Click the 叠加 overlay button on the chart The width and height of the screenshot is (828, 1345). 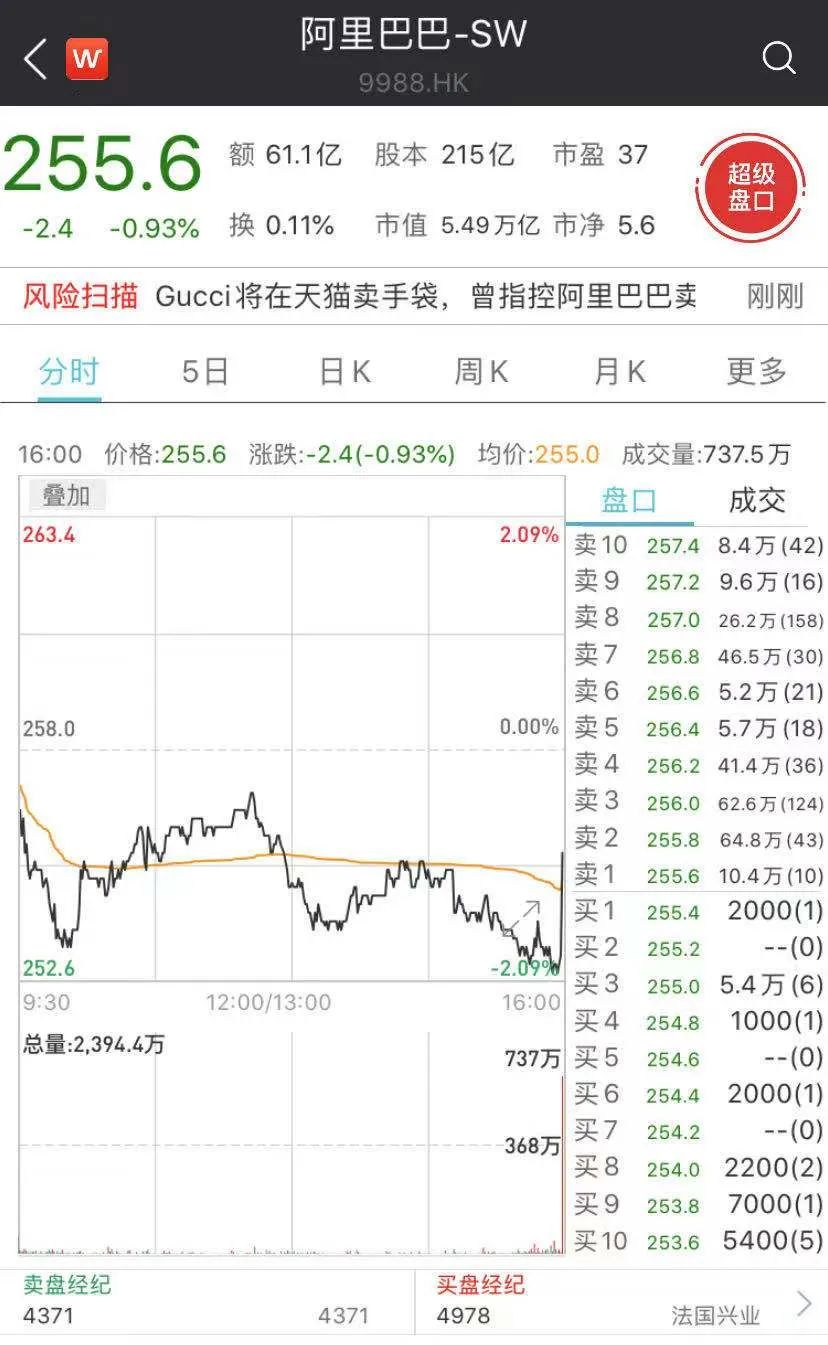[64, 494]
